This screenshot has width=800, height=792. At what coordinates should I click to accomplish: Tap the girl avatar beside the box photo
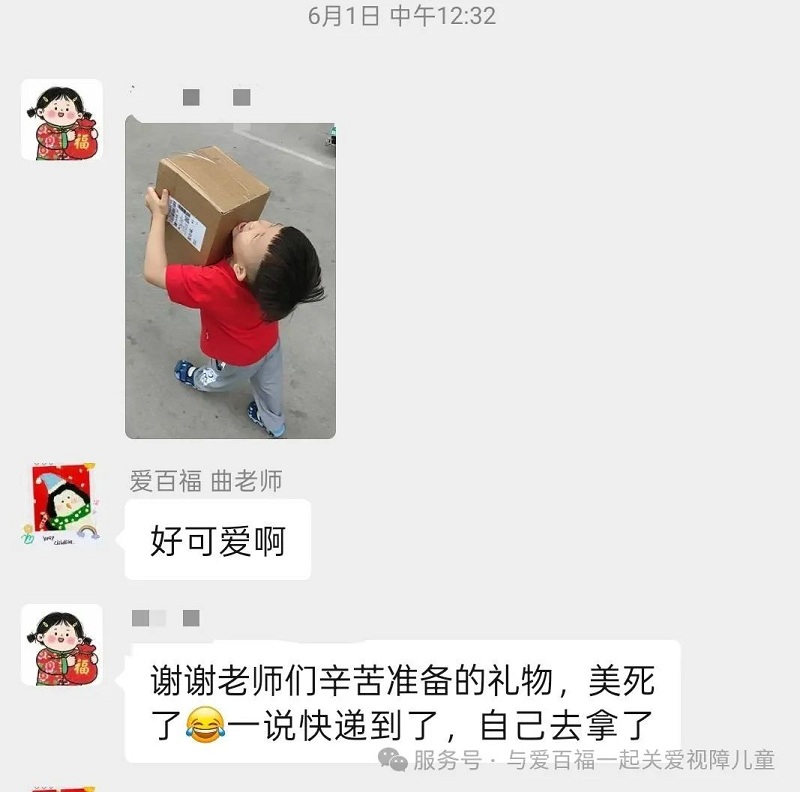click(x=62, y=120)
